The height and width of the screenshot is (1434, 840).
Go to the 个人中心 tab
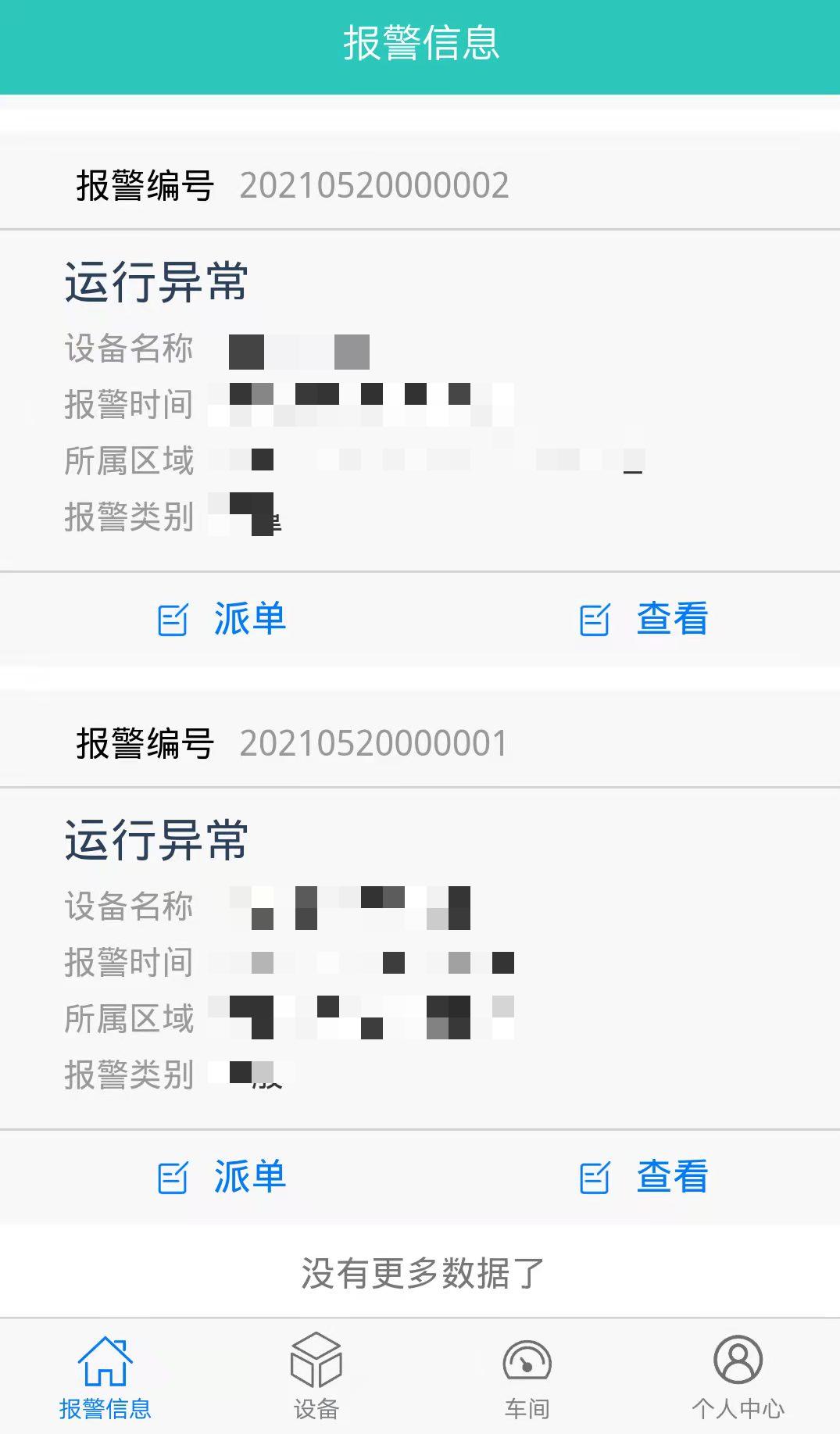[738, 1376]
